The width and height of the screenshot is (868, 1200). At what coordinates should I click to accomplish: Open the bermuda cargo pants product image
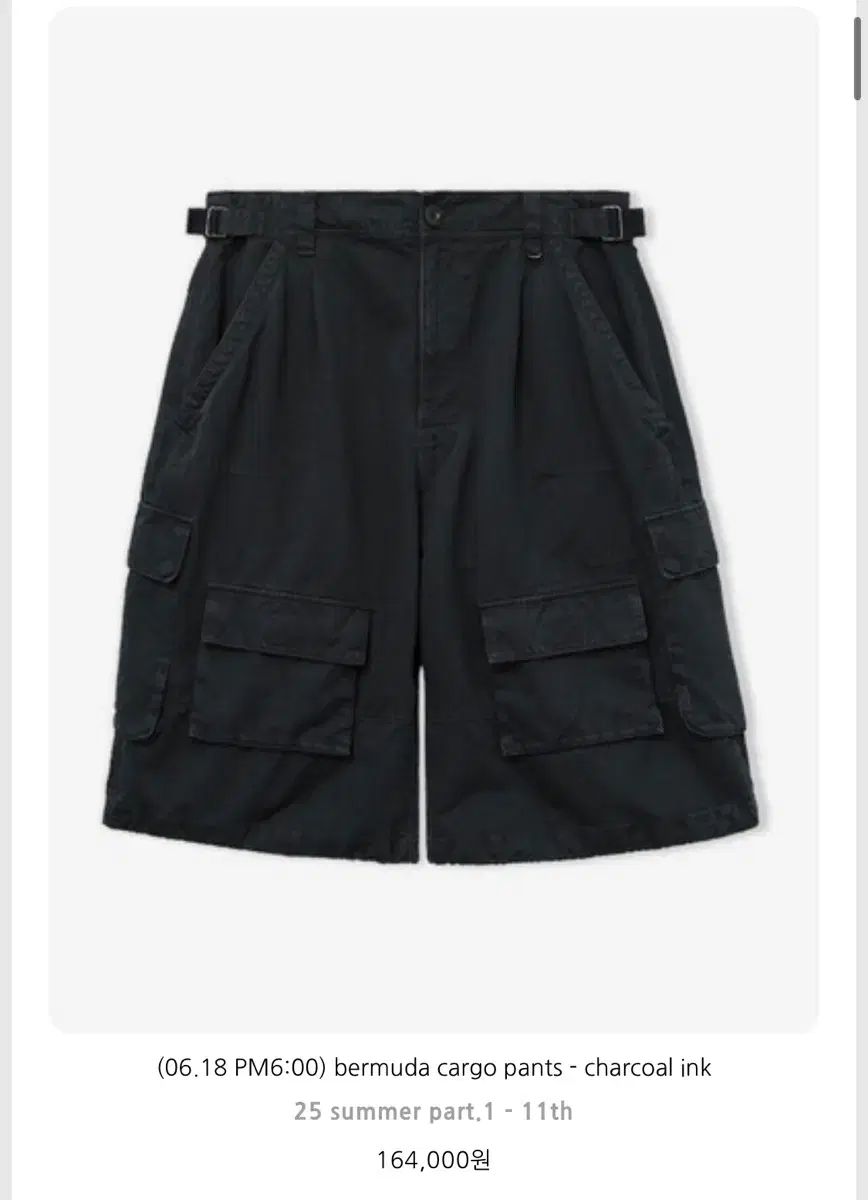point(433,520)
